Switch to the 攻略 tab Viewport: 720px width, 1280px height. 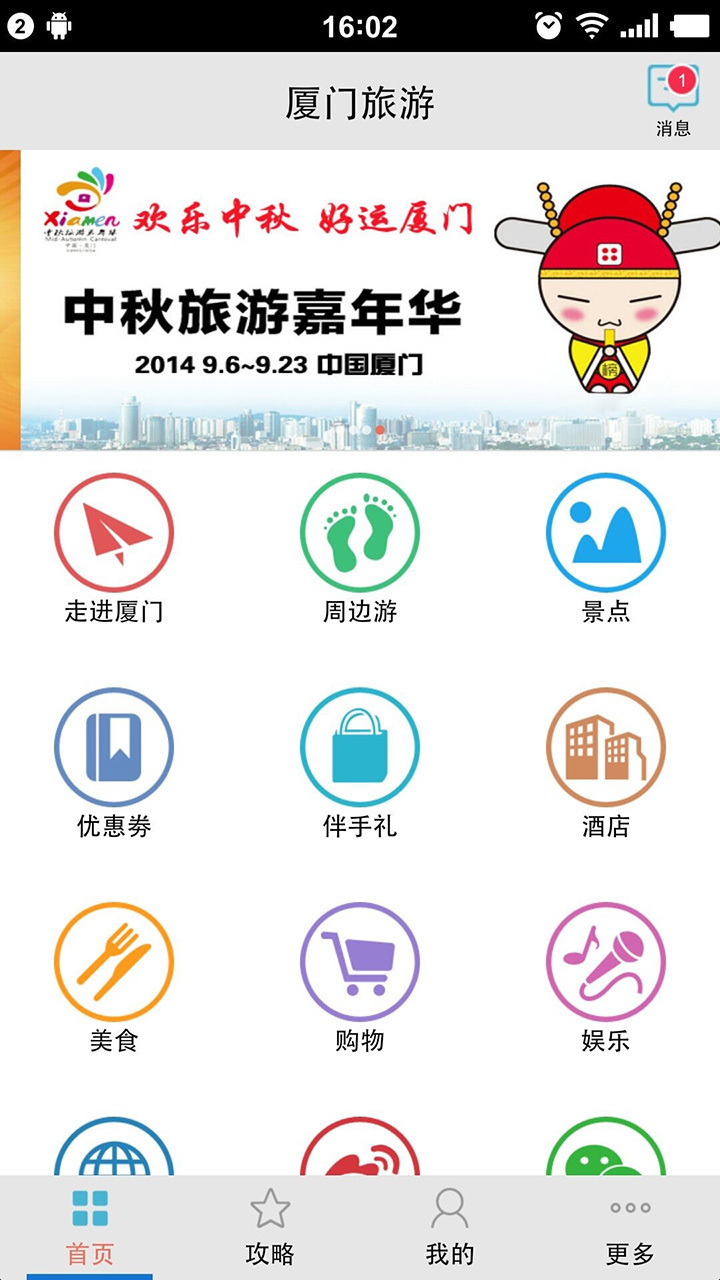tap(270, 1228)
